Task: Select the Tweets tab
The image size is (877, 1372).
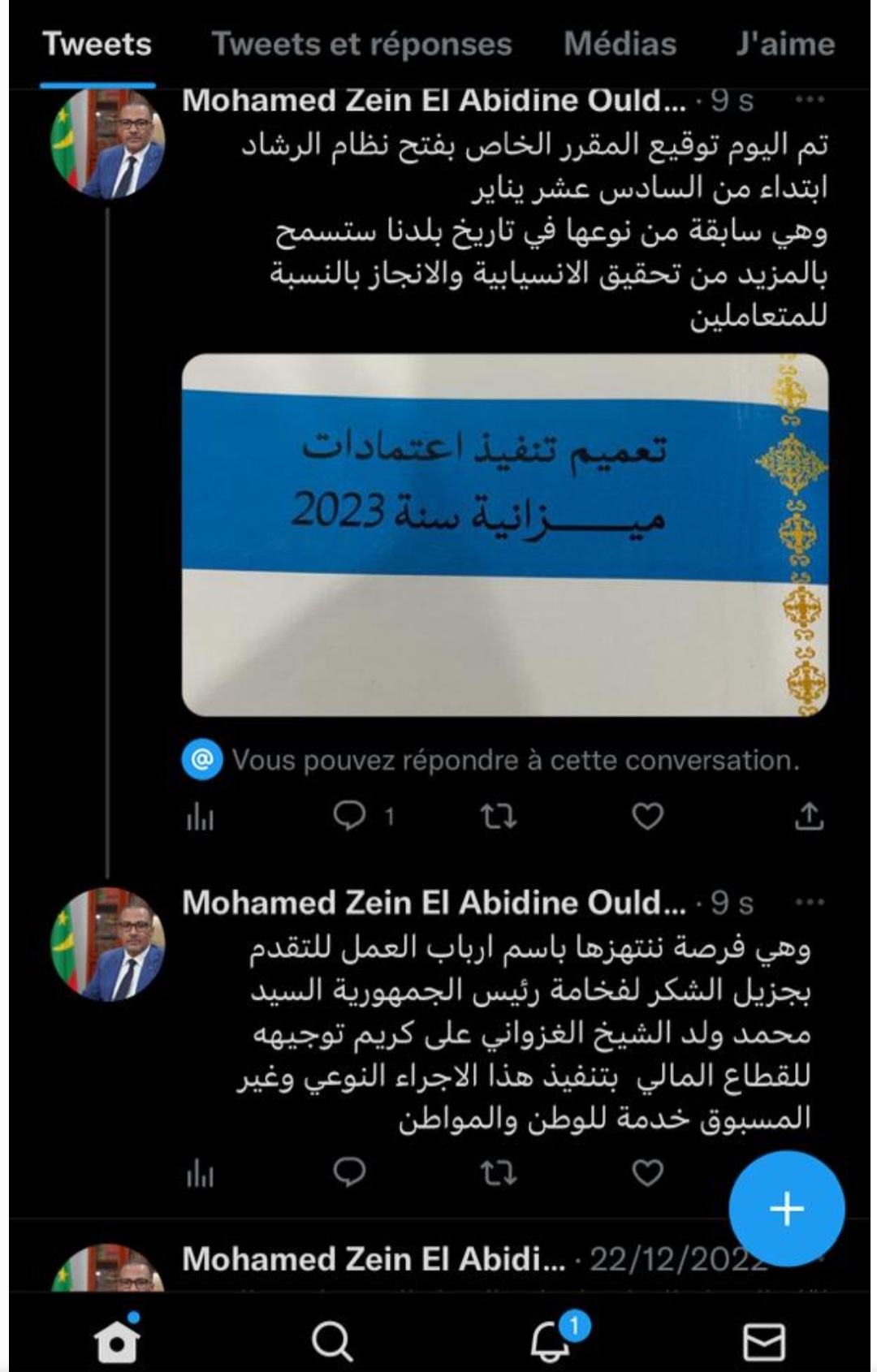Action: pos(97,44)
